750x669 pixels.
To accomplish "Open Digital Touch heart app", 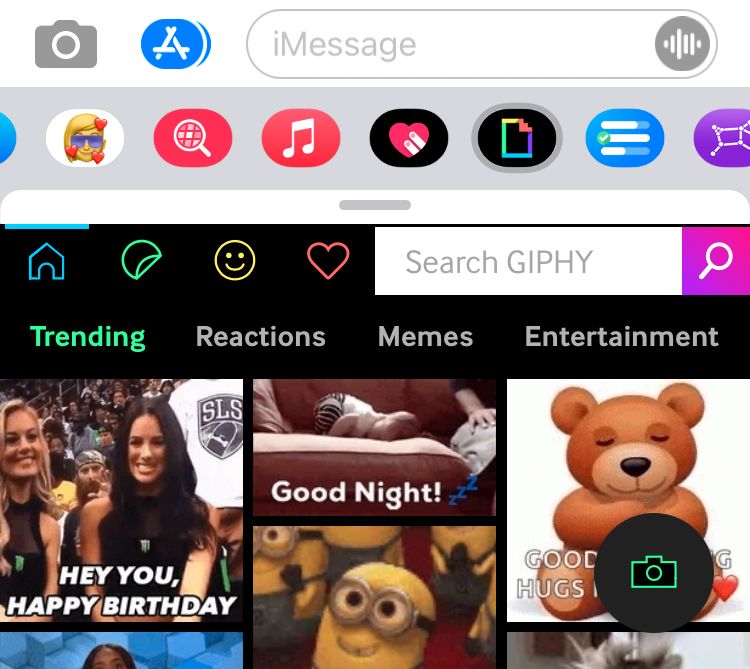I will tap(408, 137).
